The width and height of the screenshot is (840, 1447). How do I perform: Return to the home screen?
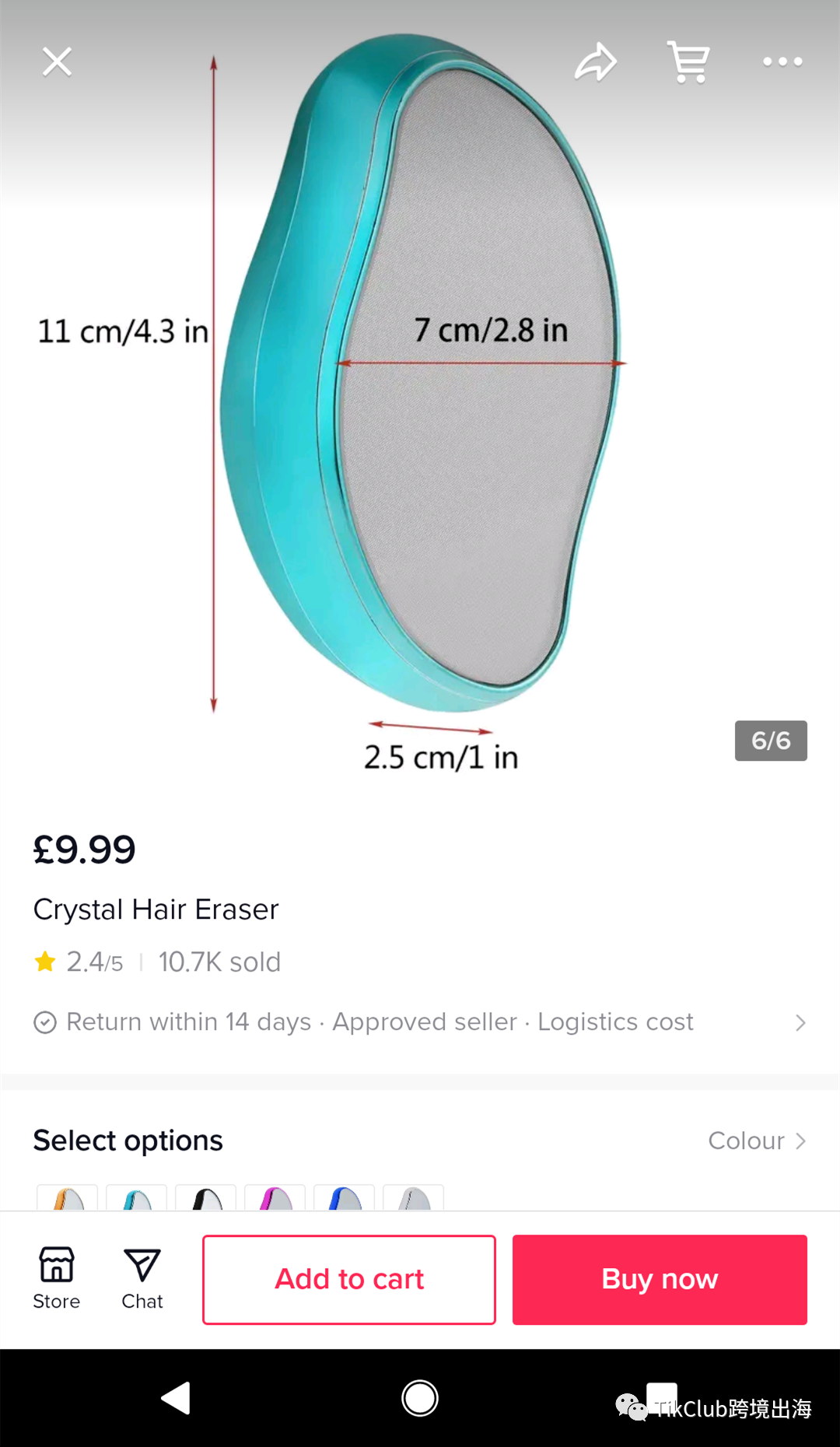[x=420, y=1398]
